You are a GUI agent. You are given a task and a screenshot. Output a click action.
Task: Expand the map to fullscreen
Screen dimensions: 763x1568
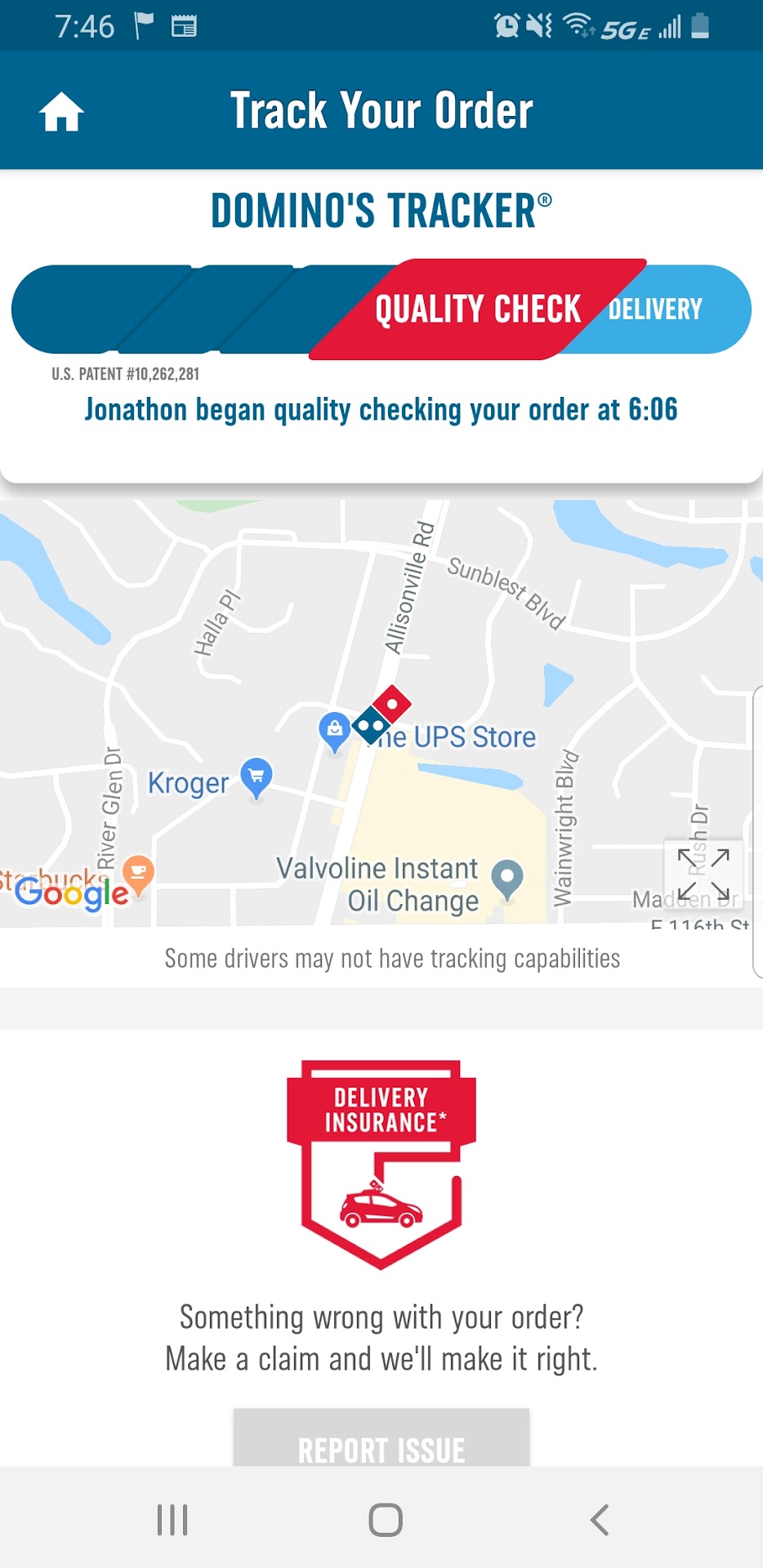pos(703,874)
